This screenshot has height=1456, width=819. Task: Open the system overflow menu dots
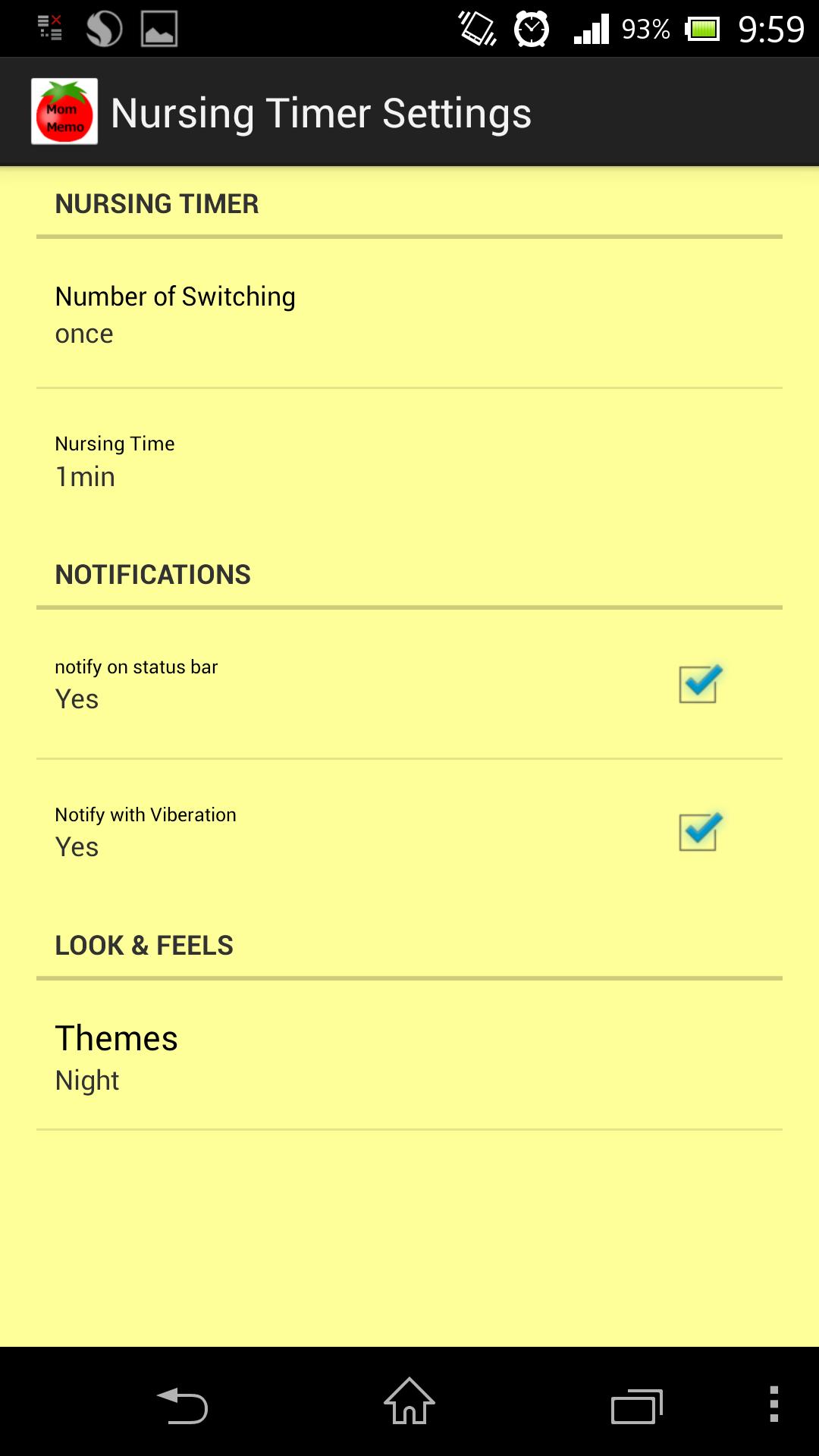773,1404
